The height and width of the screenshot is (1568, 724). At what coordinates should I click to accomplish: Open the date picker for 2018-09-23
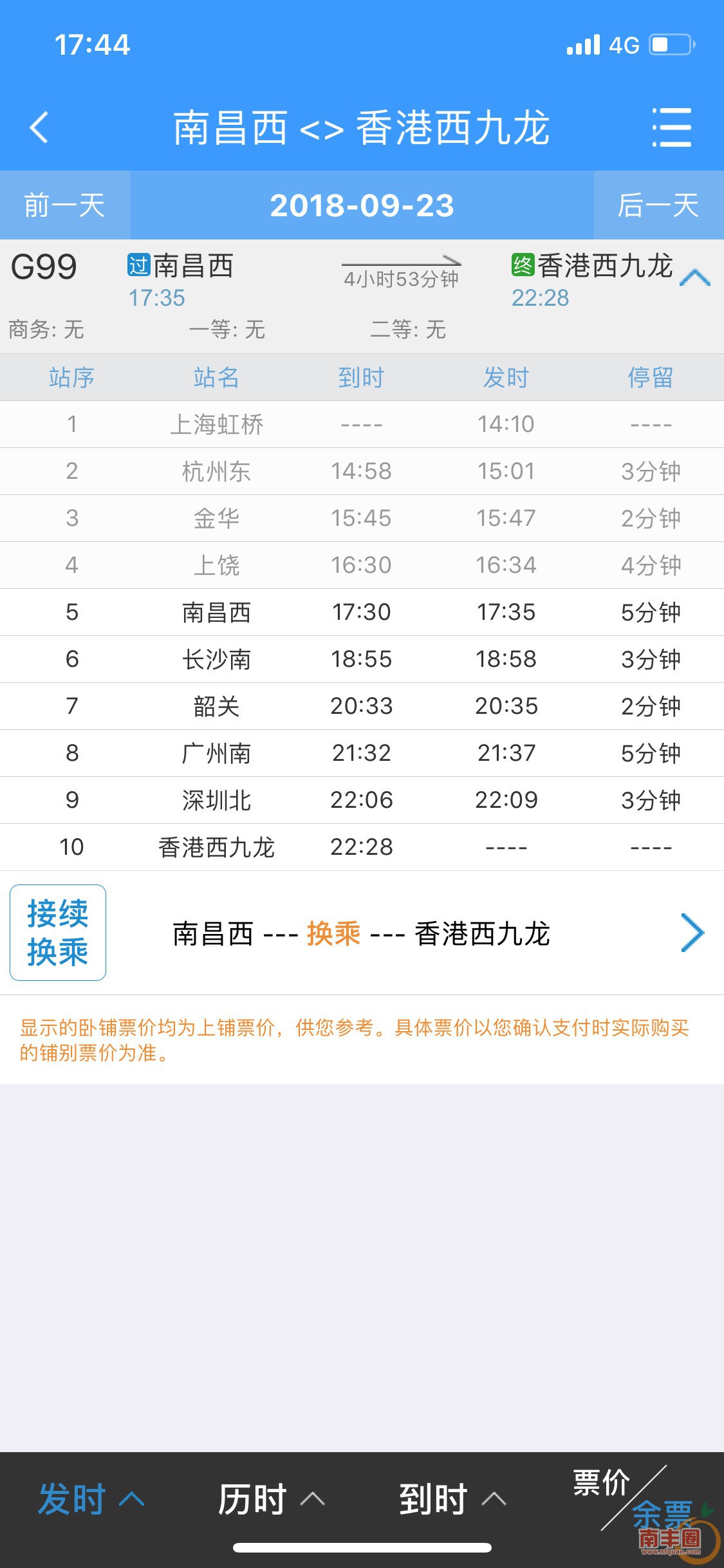pyautogui.click(x=362, y=205)
